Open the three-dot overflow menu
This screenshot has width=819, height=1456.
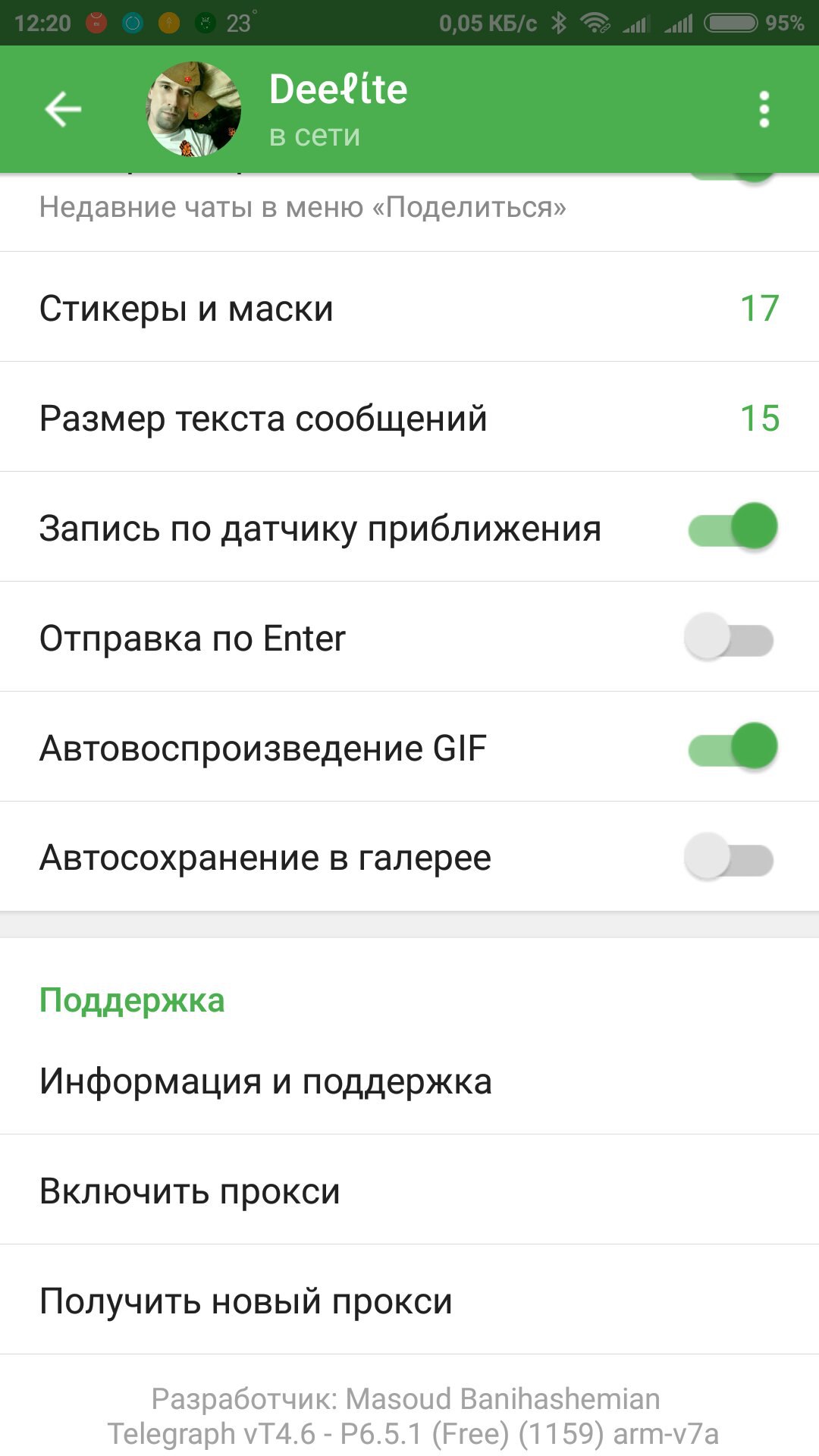(x=764, y=109)
